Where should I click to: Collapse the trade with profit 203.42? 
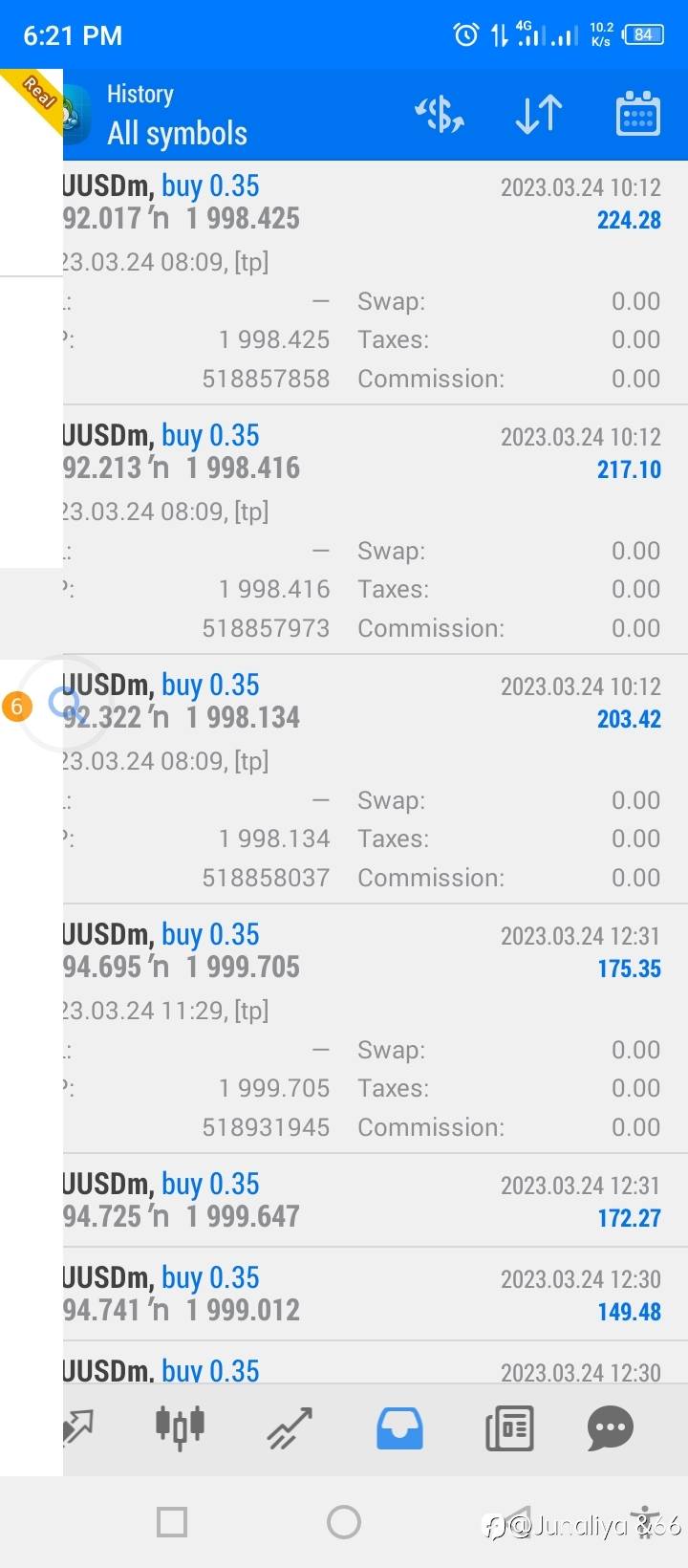point(376,780)
